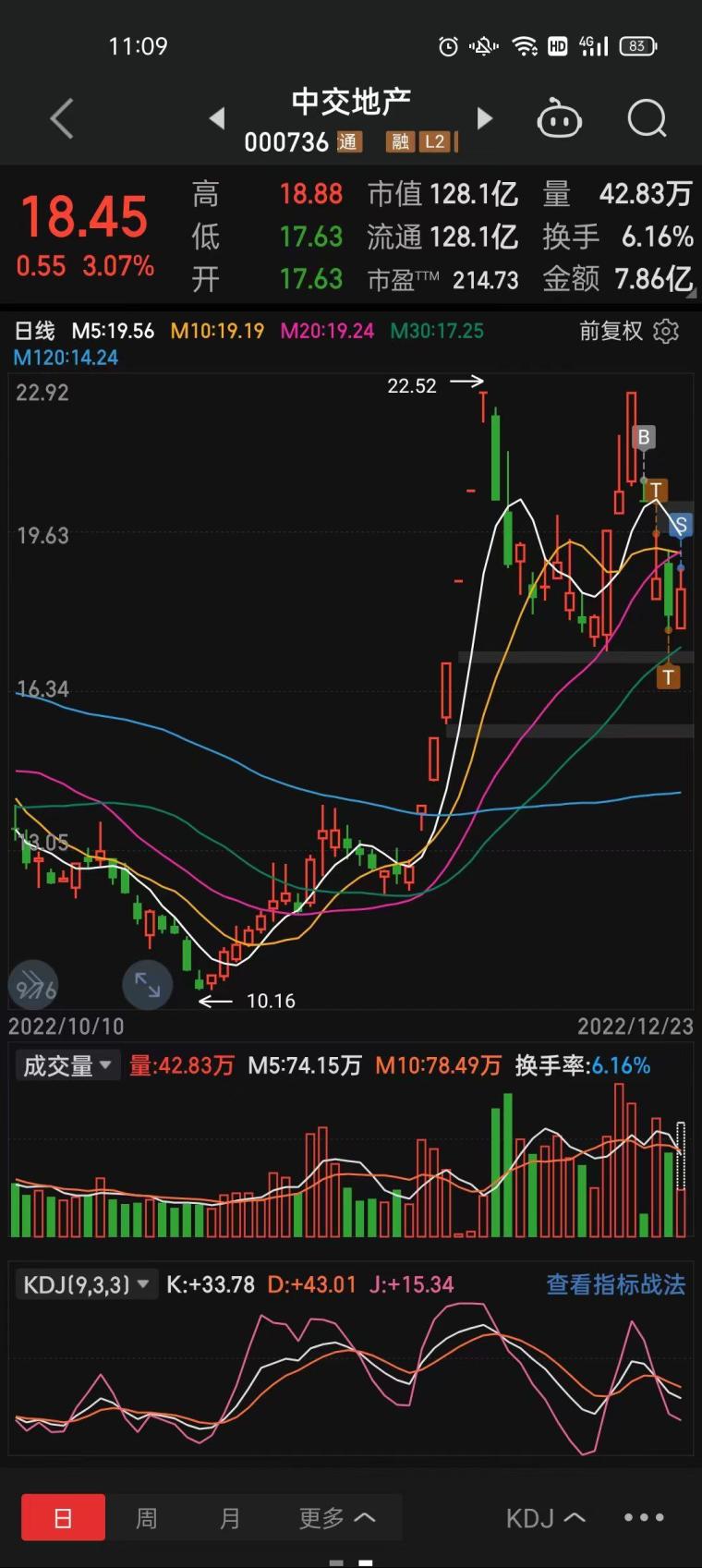The height and width of the screenshot is (1568, 702).
Task: Open the 成交量 indicator dropdown
Action: pyautogui.click(x=67, y=1065)
